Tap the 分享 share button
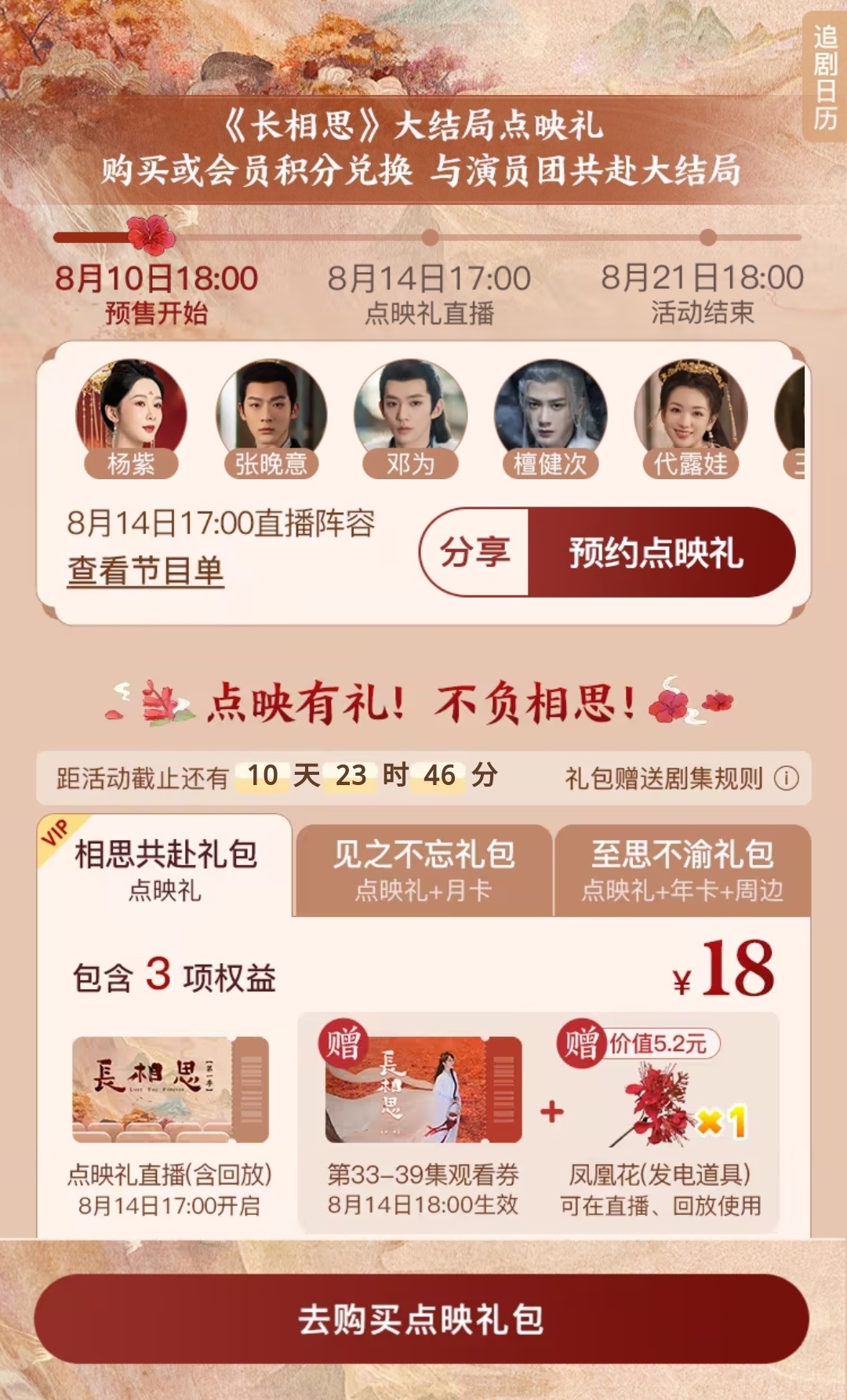Image resolution: width=847 pixels, height=1400 pixels. pyautogui.click(x=475, y=552)
